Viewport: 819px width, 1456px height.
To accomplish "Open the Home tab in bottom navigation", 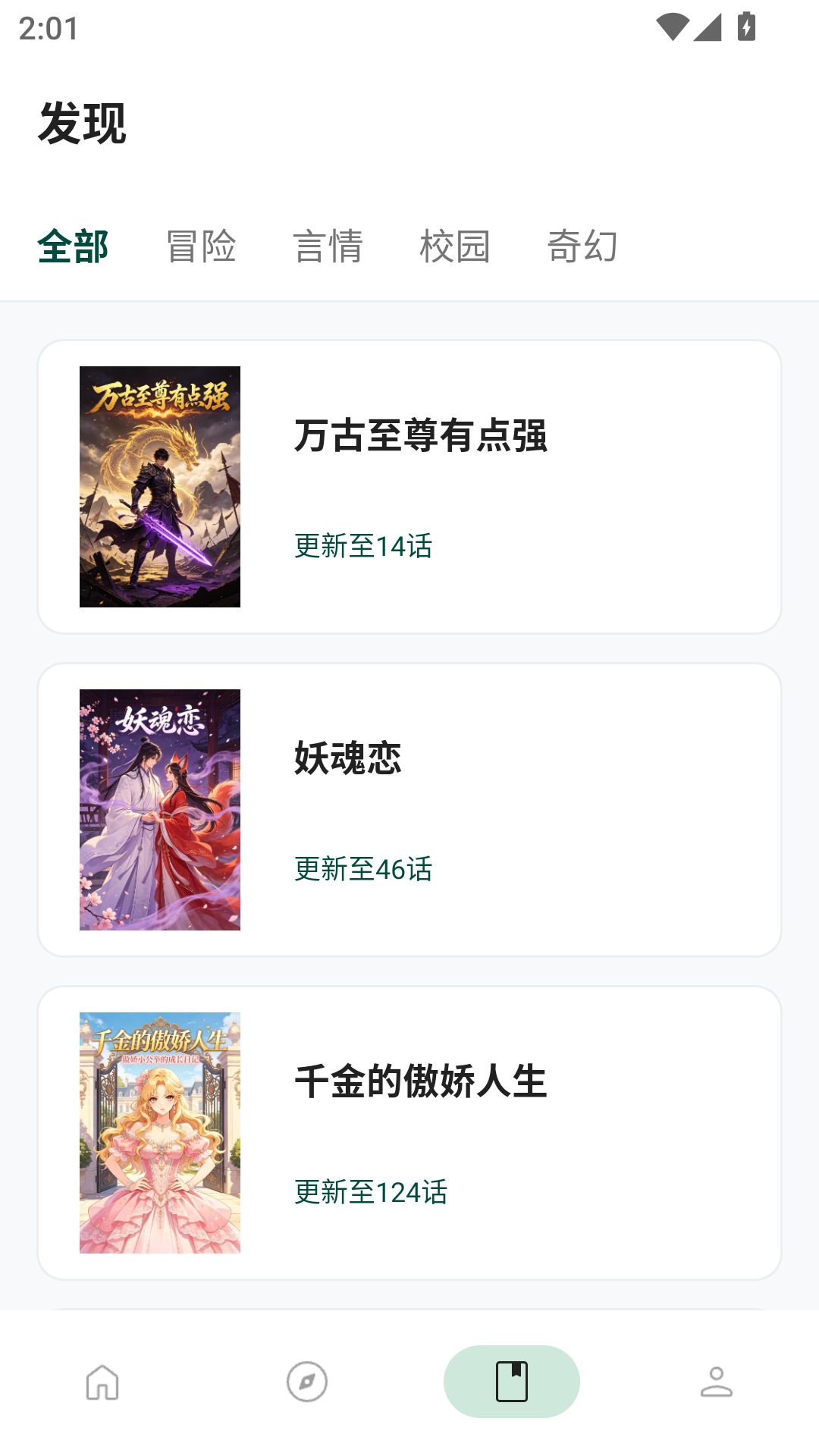I will 102,1382.
